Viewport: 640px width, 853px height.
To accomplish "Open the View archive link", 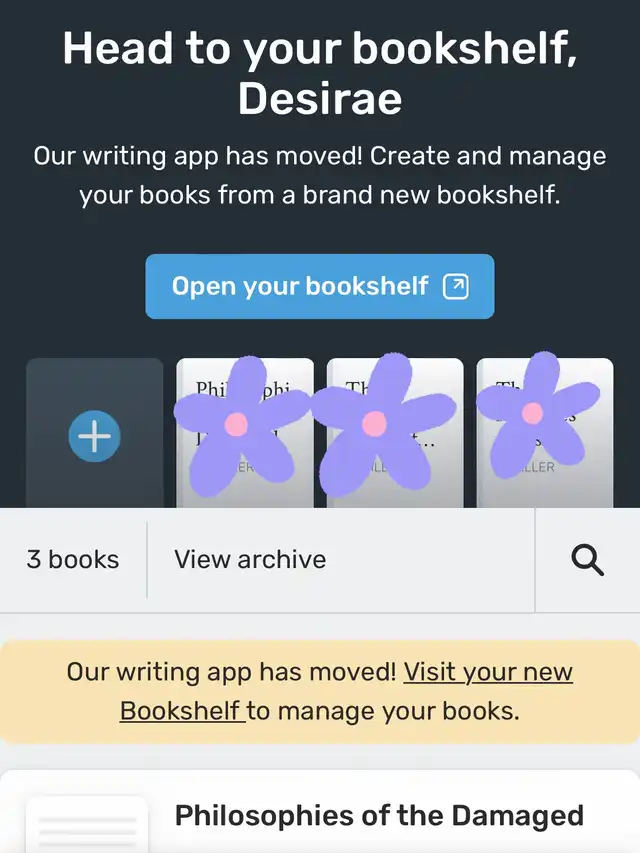I will (250, 559).
